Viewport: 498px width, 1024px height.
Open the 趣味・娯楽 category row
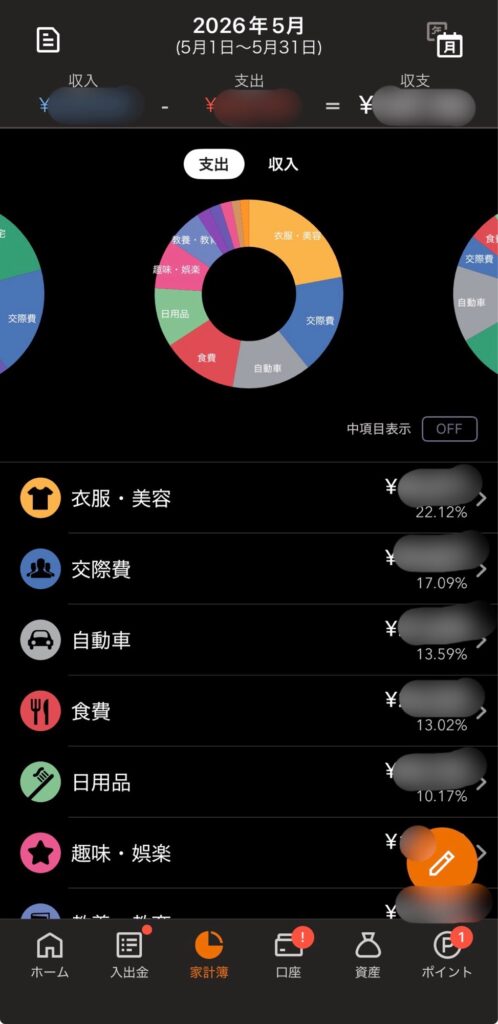point(249,853)
